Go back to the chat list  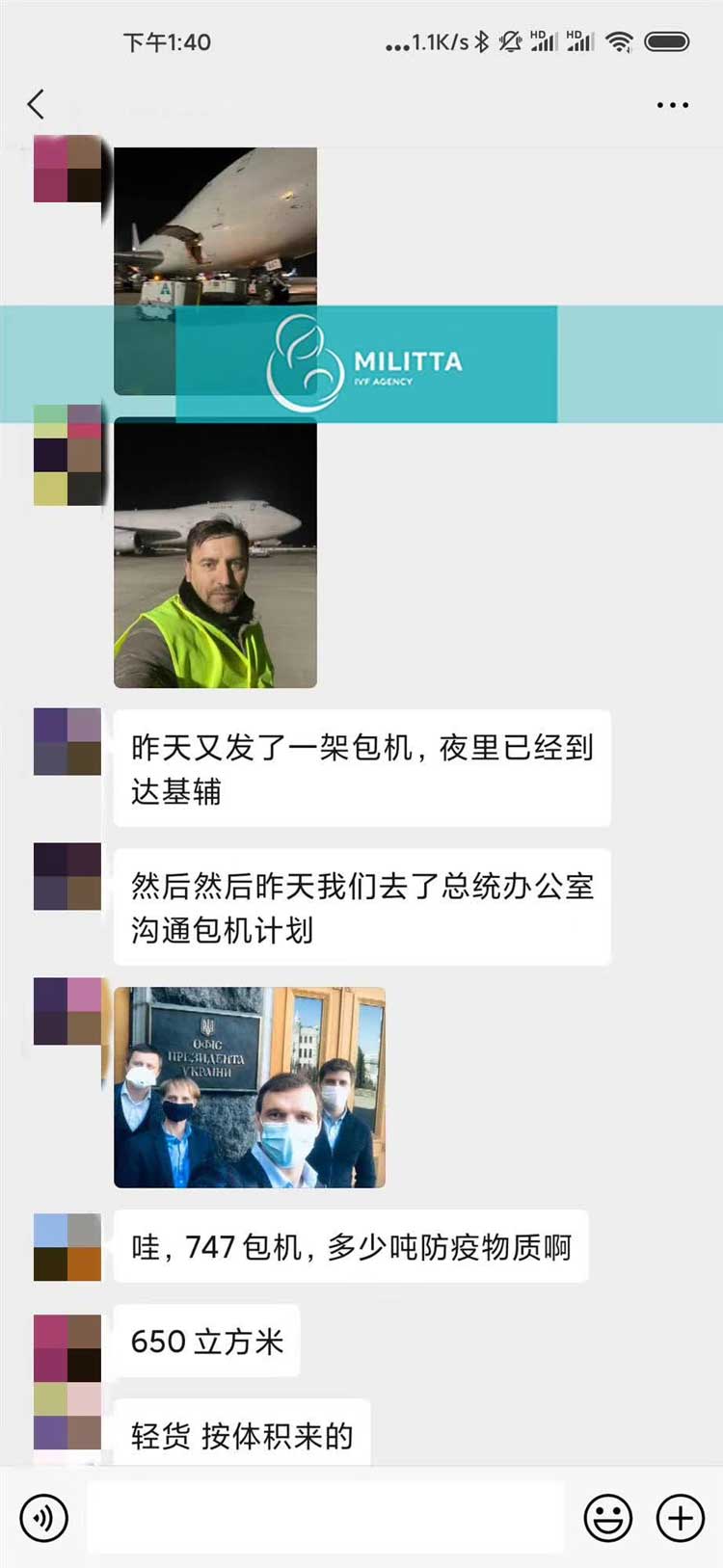point(37,104)
